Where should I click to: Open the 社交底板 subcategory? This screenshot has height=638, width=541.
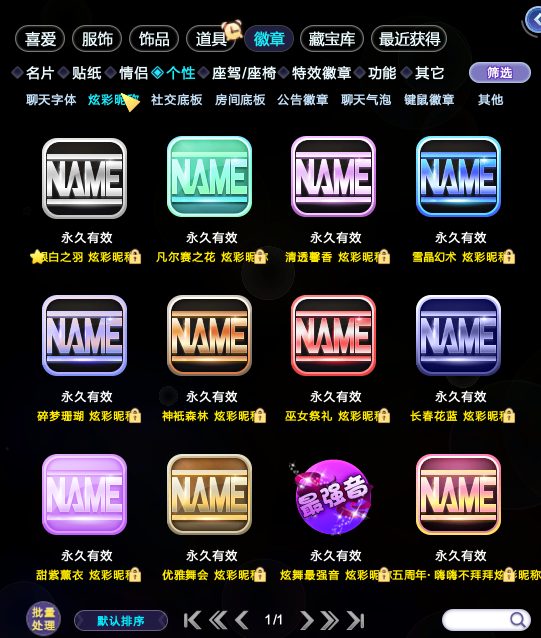(177, 100)
